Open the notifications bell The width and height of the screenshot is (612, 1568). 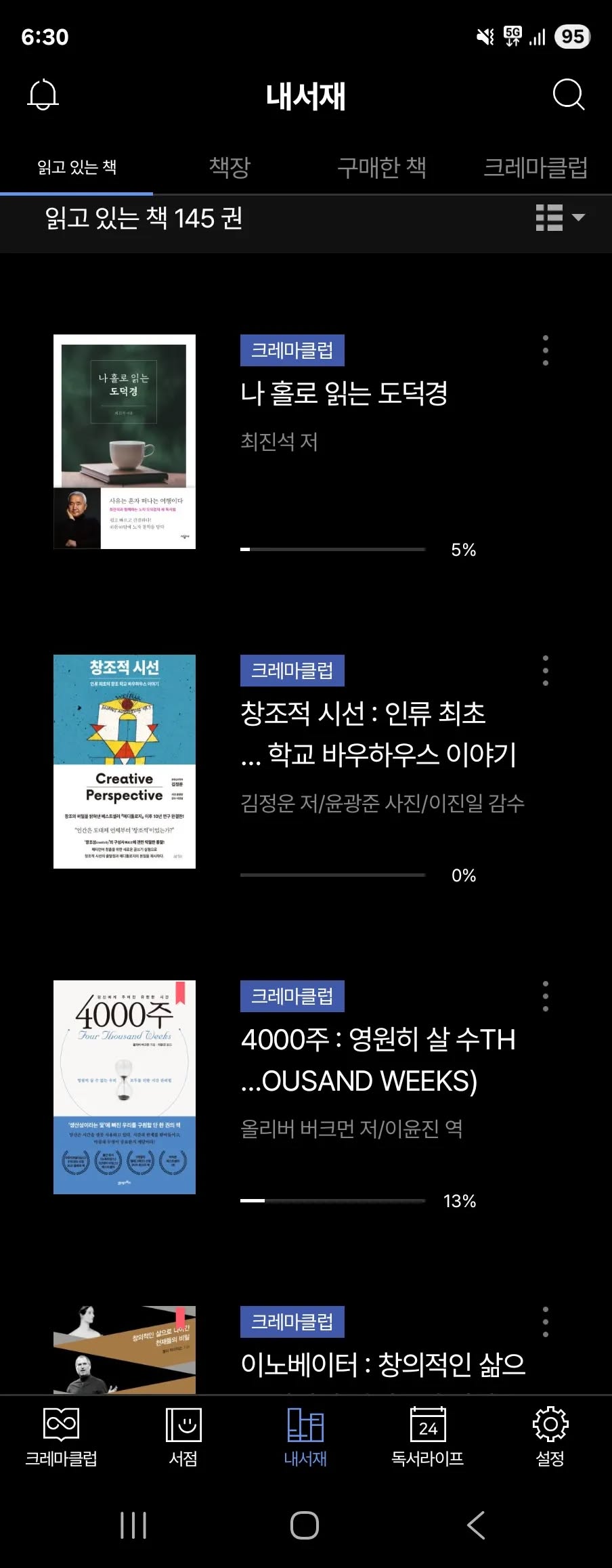pos(43,95)
